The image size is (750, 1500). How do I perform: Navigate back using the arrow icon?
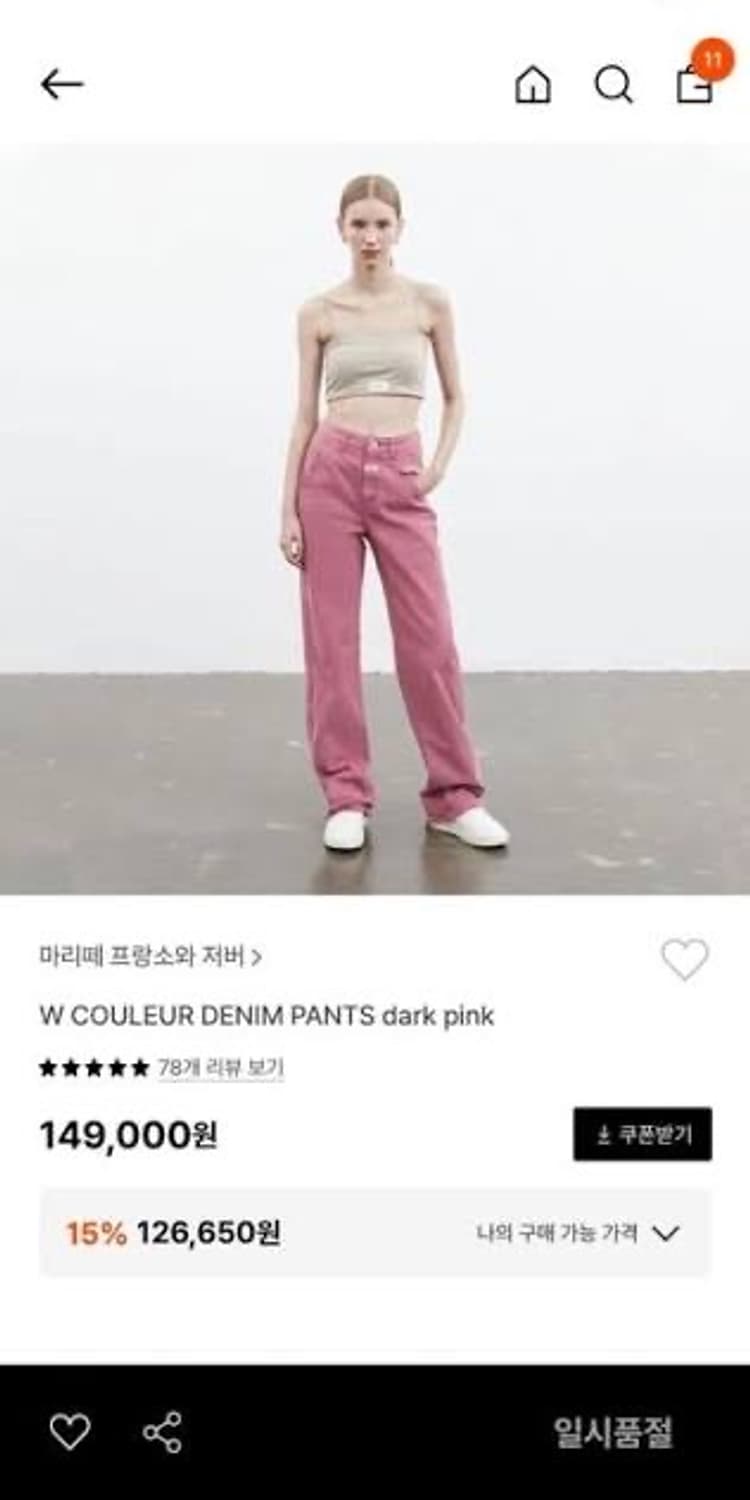[x=62, y=85]
